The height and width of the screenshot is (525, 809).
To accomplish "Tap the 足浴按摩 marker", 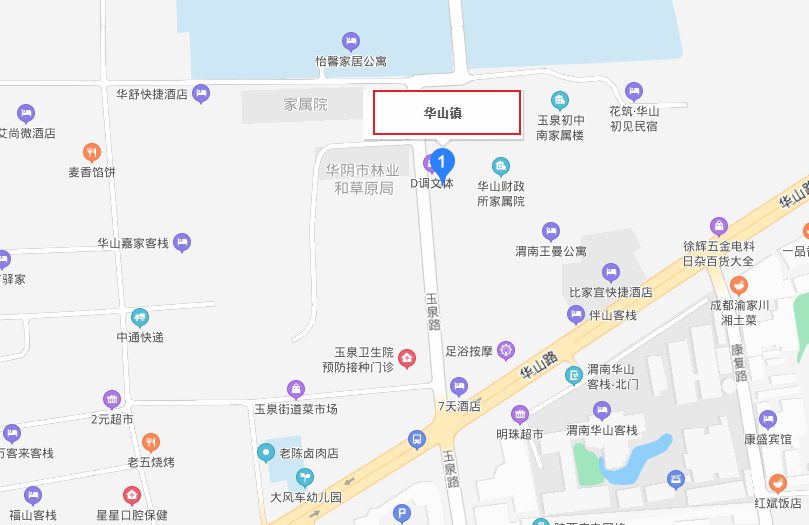I will [x=506, y=350].
